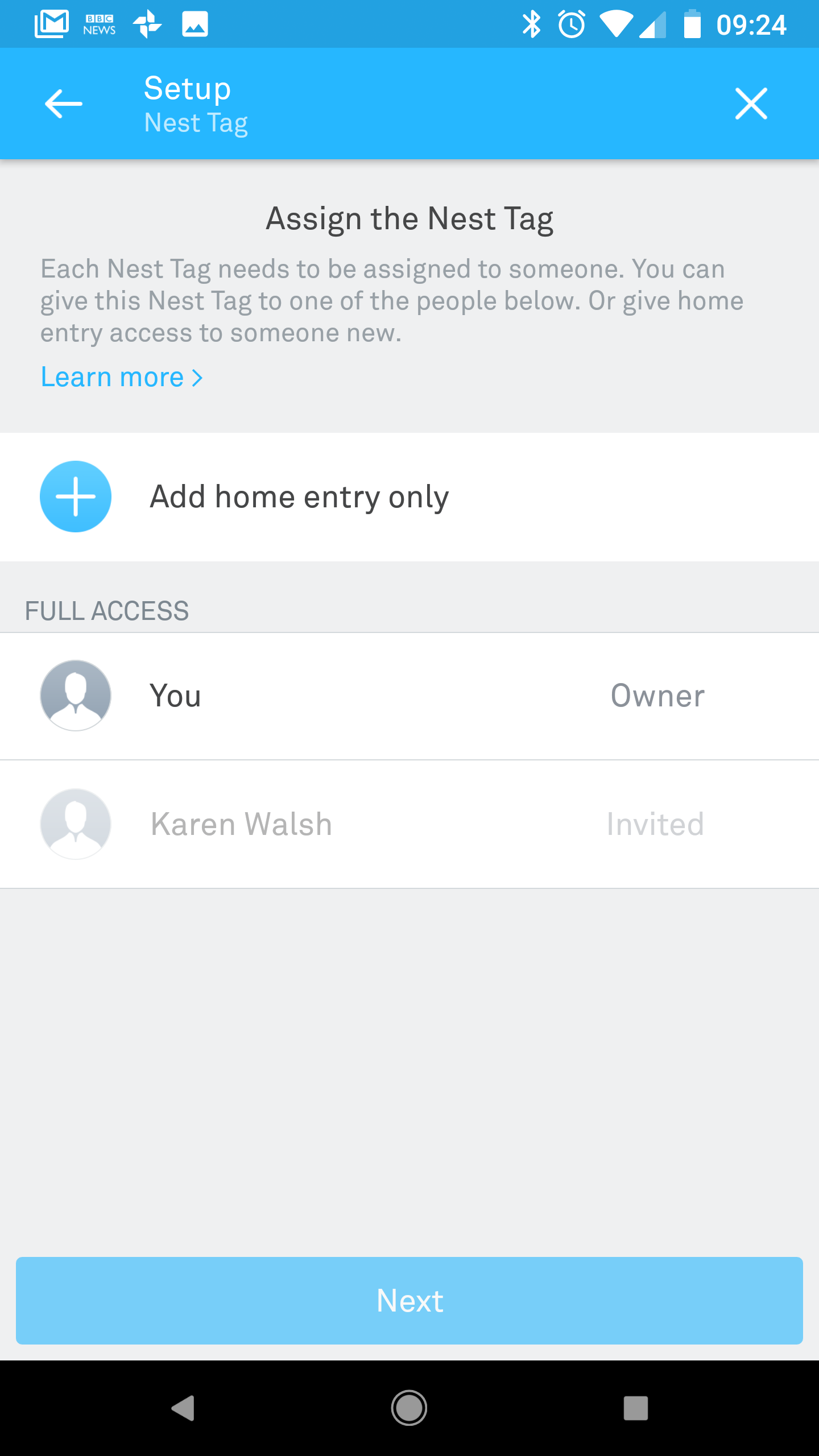Select Add home entry only
819x1456 pixels.
(x=409, y=497)
